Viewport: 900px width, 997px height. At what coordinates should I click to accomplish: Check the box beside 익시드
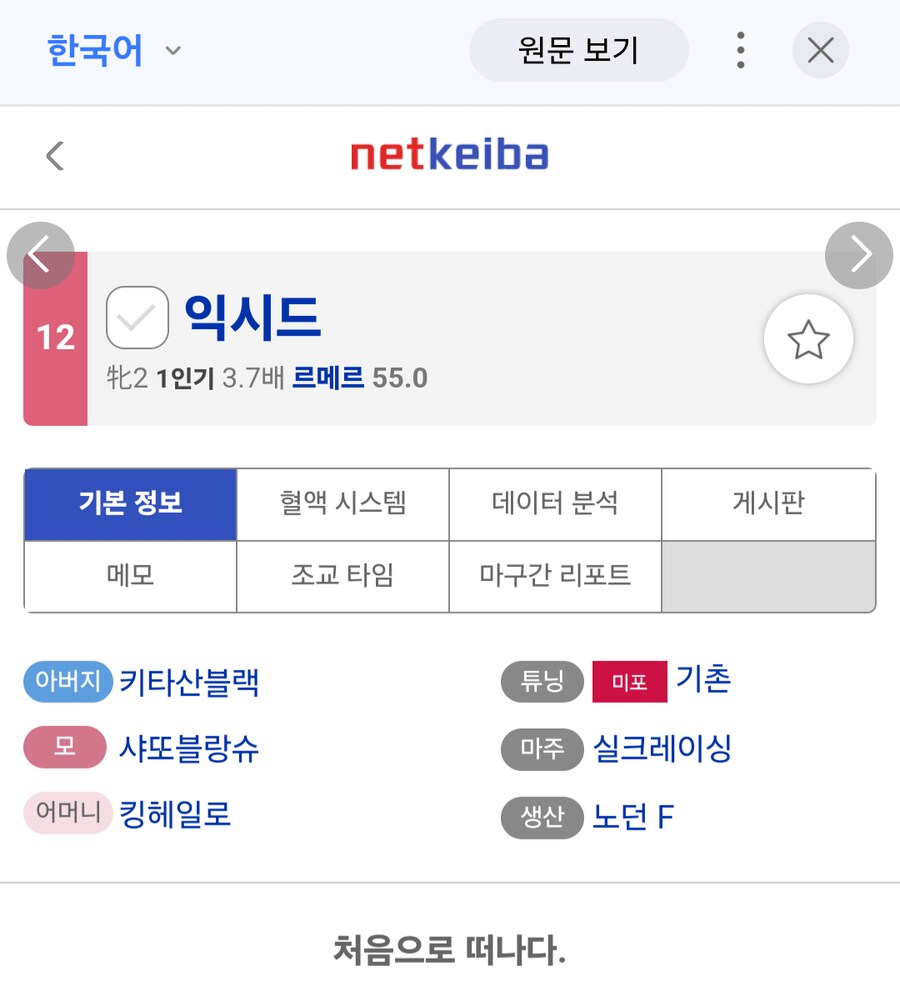(x=137, y=318)
